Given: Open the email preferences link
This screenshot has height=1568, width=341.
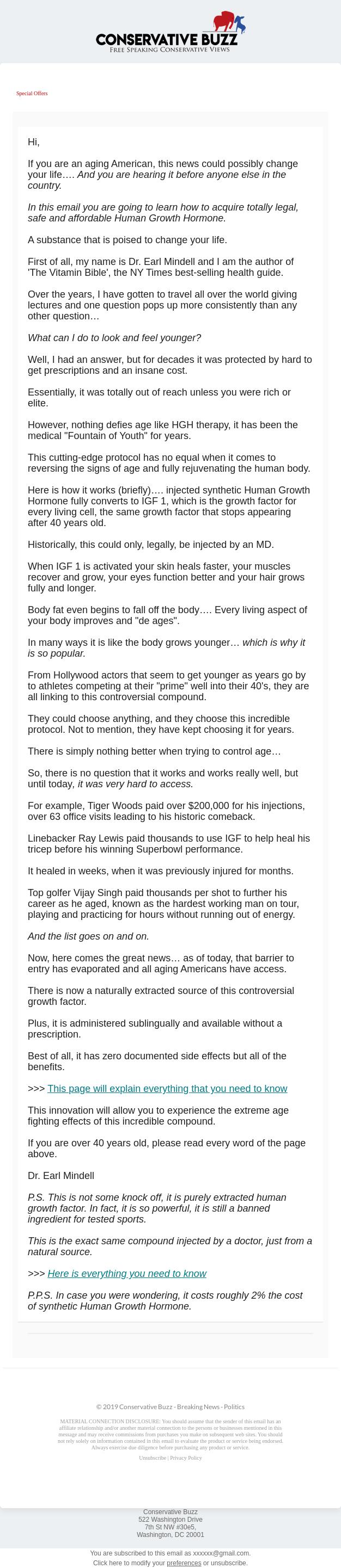Looking at the screenshot, I should (184, 1563).
